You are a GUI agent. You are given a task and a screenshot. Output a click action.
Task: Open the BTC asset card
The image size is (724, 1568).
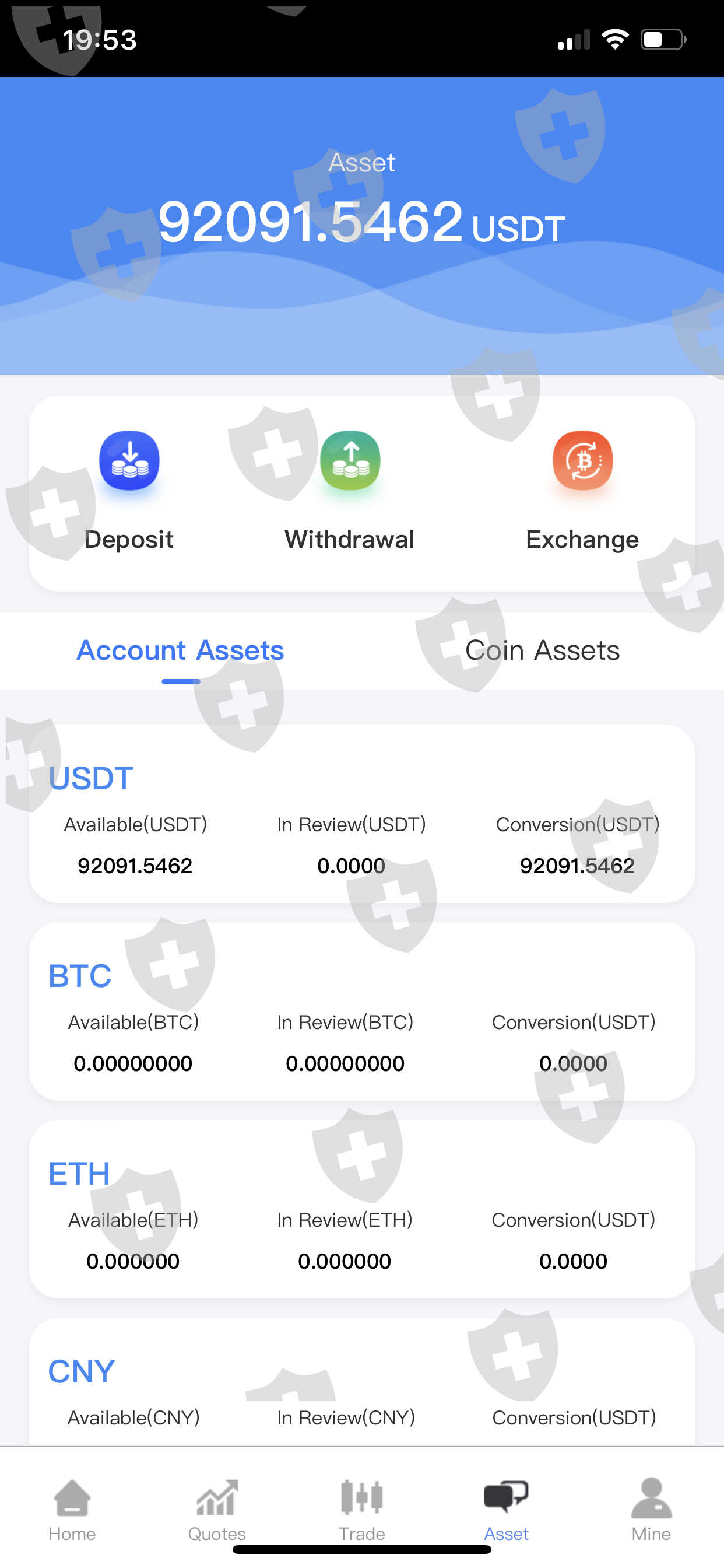[362, 1011]
